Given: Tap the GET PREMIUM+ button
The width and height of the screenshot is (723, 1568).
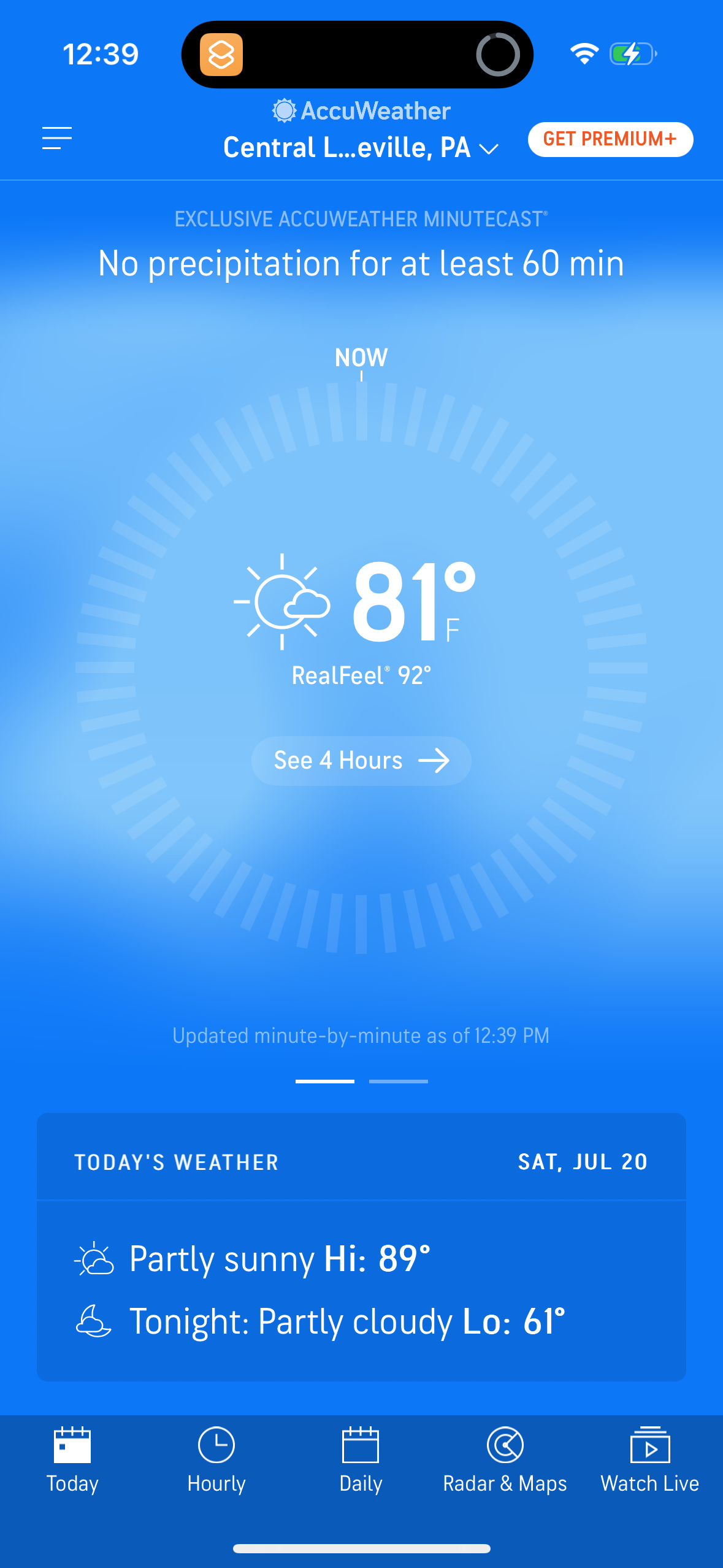Looking at the screenshot, I should (610, 139).
